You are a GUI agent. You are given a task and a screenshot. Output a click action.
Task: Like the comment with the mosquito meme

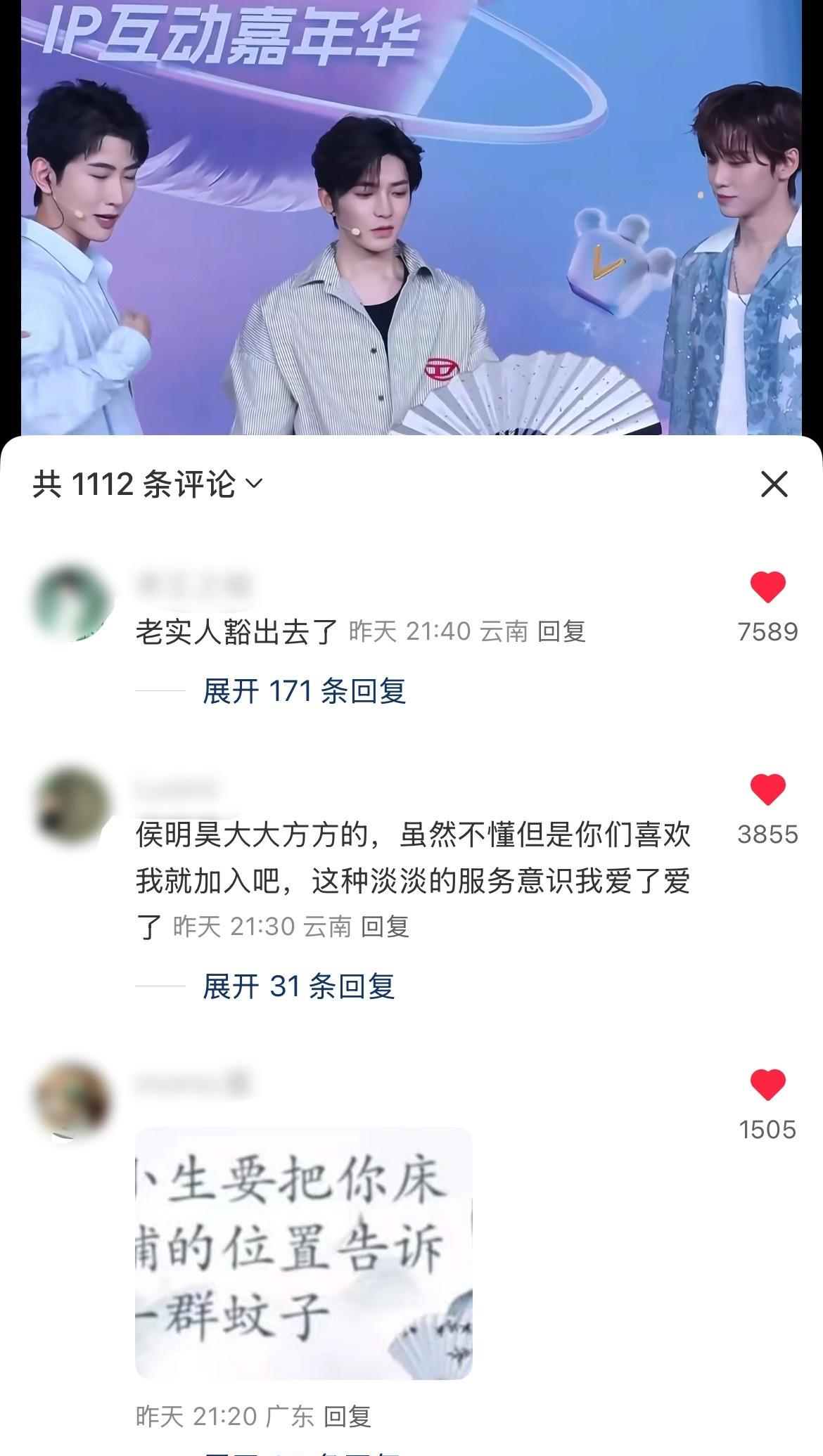(767, 1085)
